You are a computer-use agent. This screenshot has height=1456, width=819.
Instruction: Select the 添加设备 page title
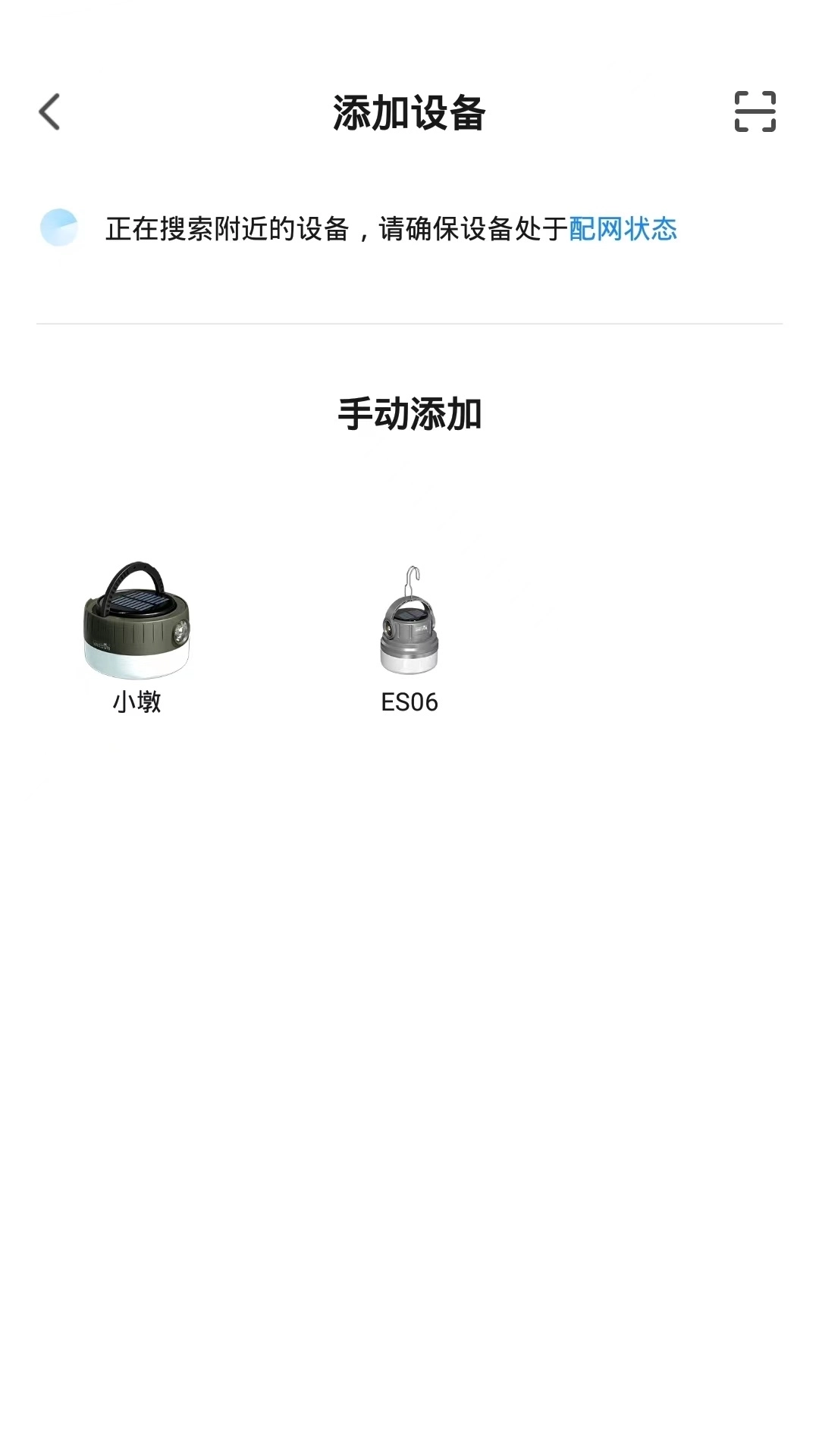[x=409, y=110]
